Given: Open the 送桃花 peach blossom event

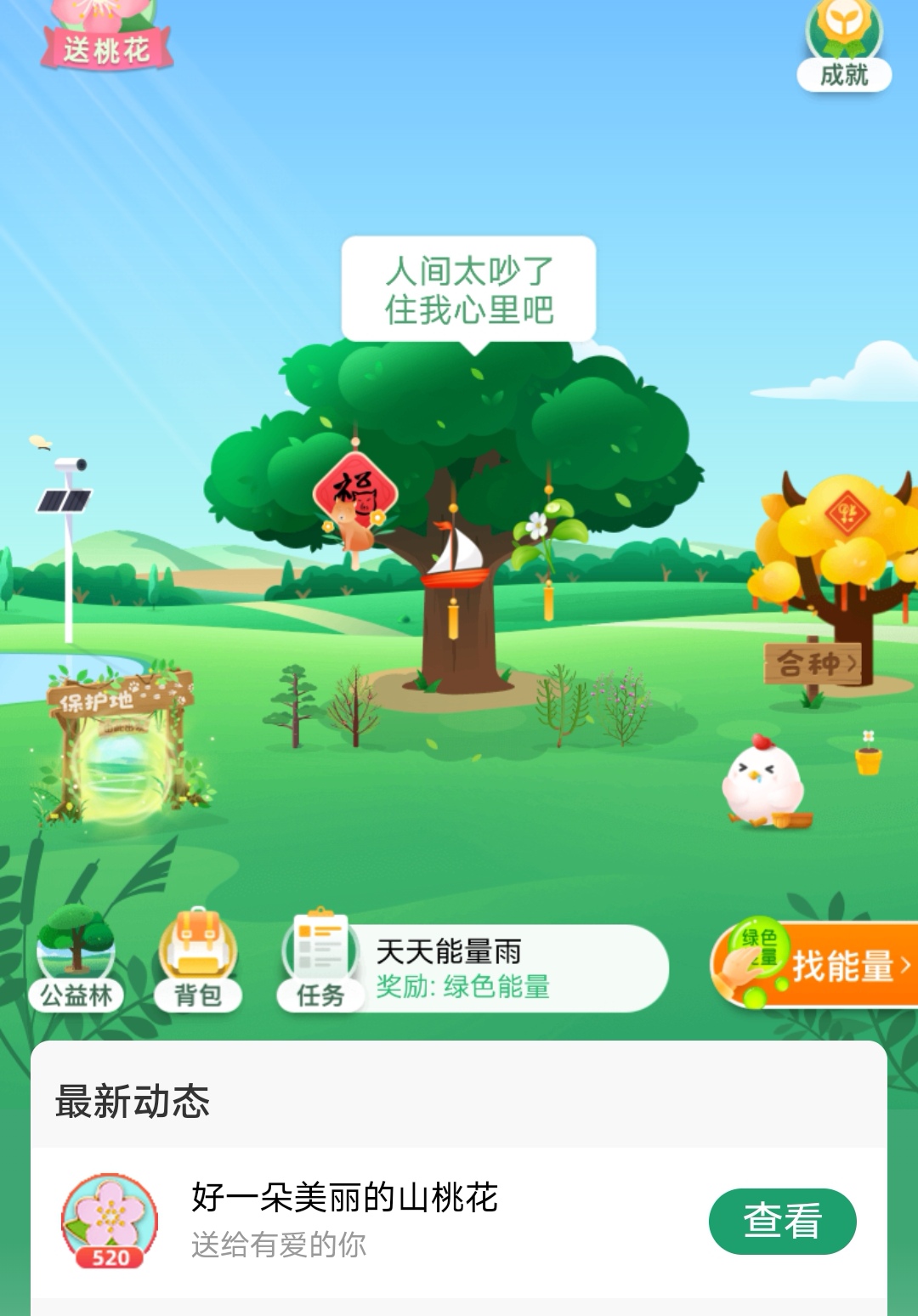Looking at the screenshot, I should click(106, 38).
